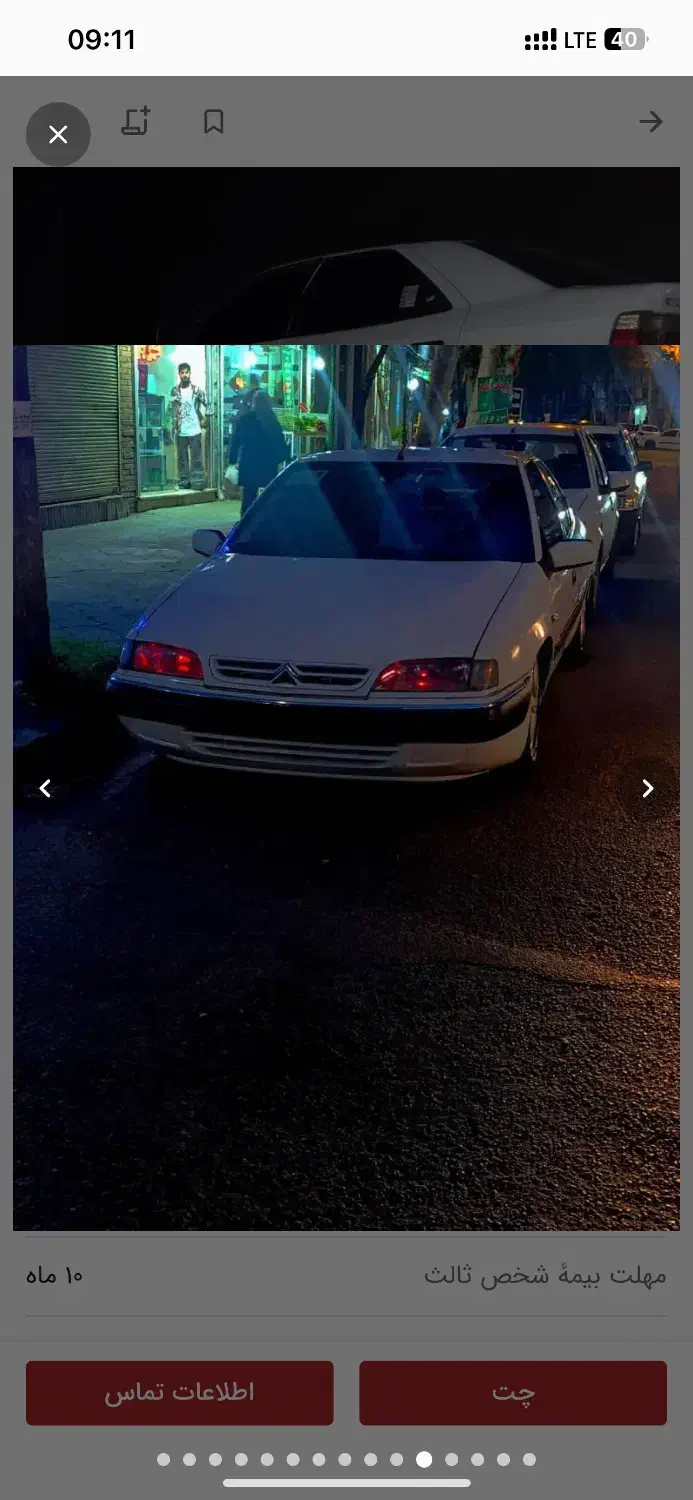
Task: Bookmark this car listing
Action: click(213, 122)
